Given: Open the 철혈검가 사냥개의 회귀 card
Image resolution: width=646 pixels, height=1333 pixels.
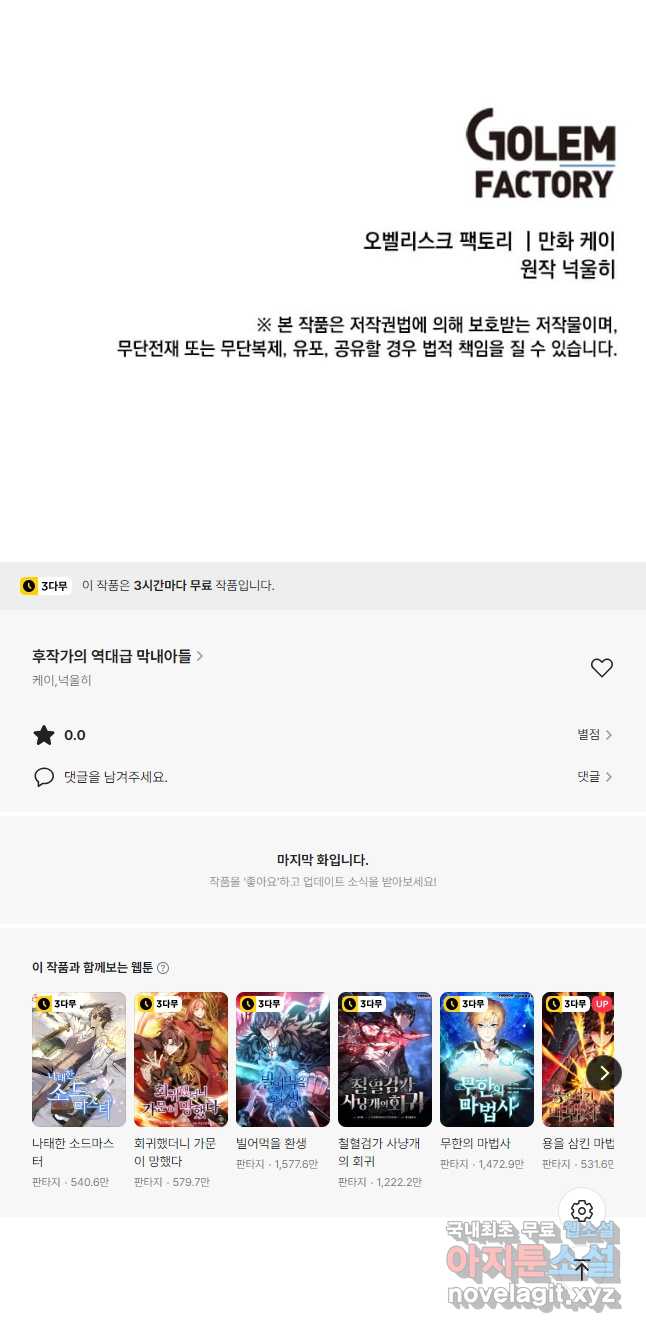Looking at the screenshot, I should 385,1090.
